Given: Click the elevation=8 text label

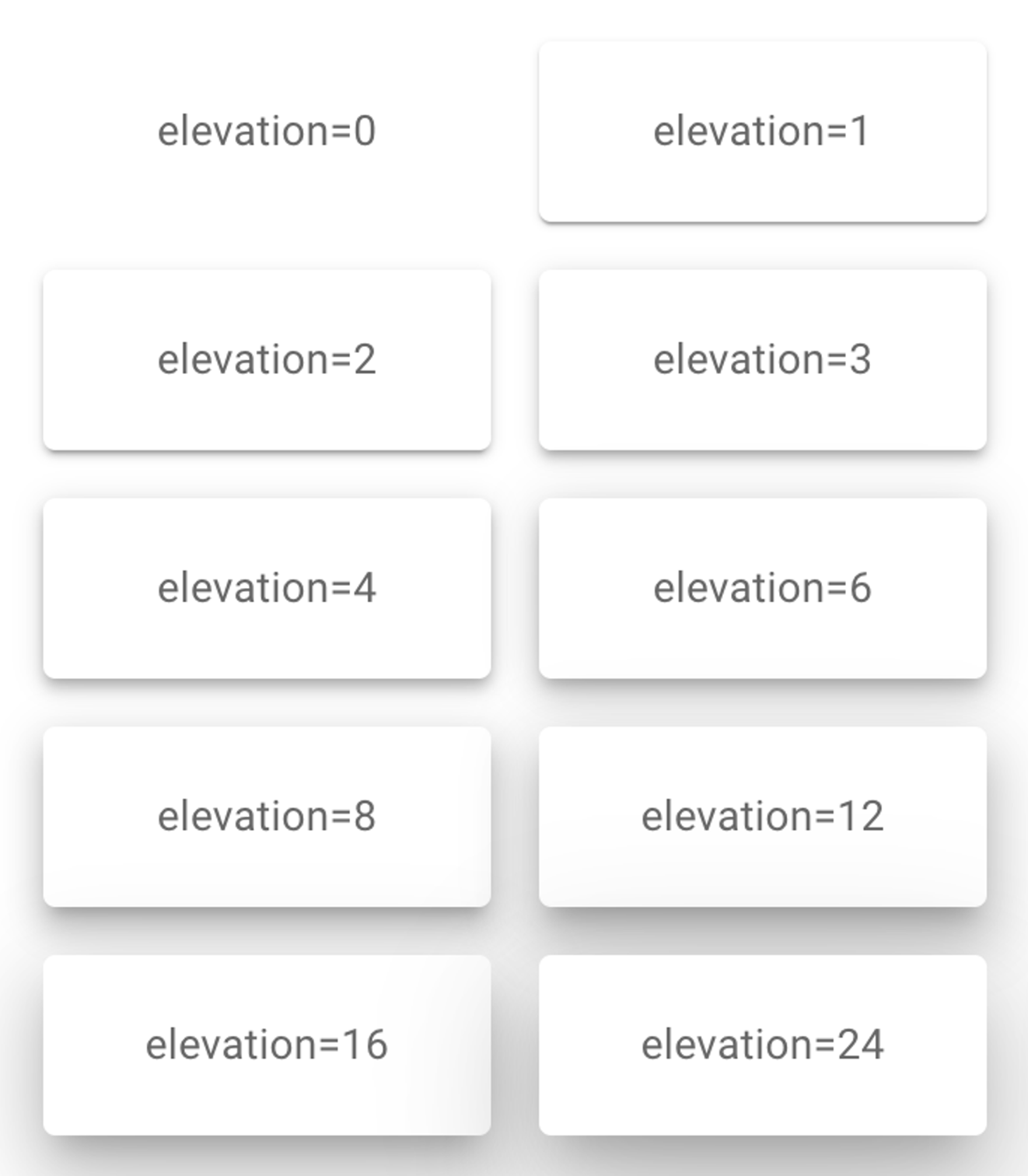Looking at the screenshot, I should pyautogui.click(x=267, y=815).
